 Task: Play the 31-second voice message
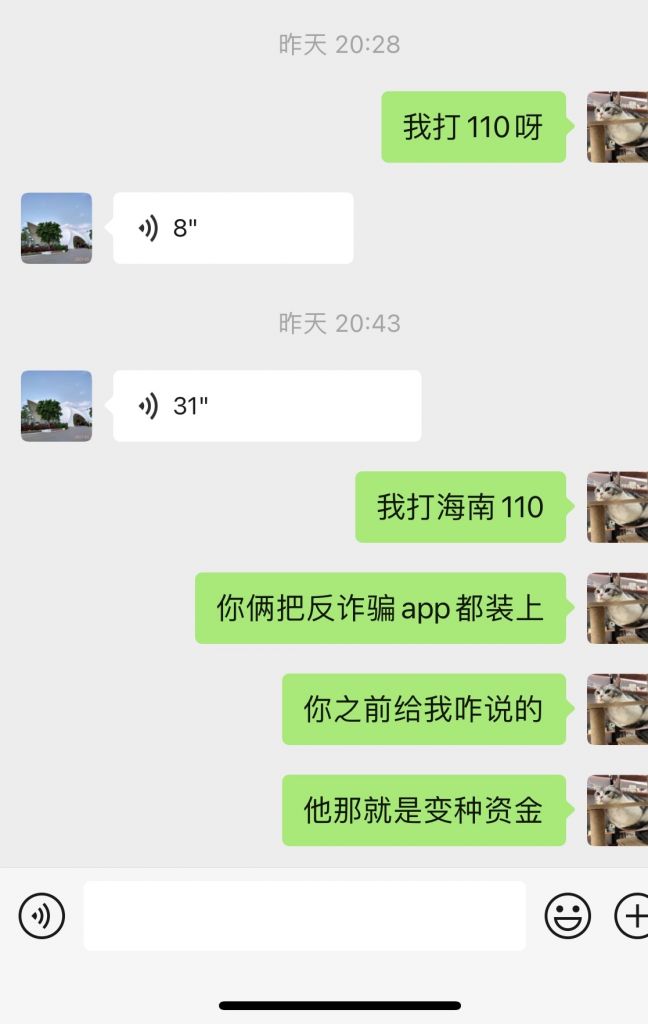[x=266, y=406]
